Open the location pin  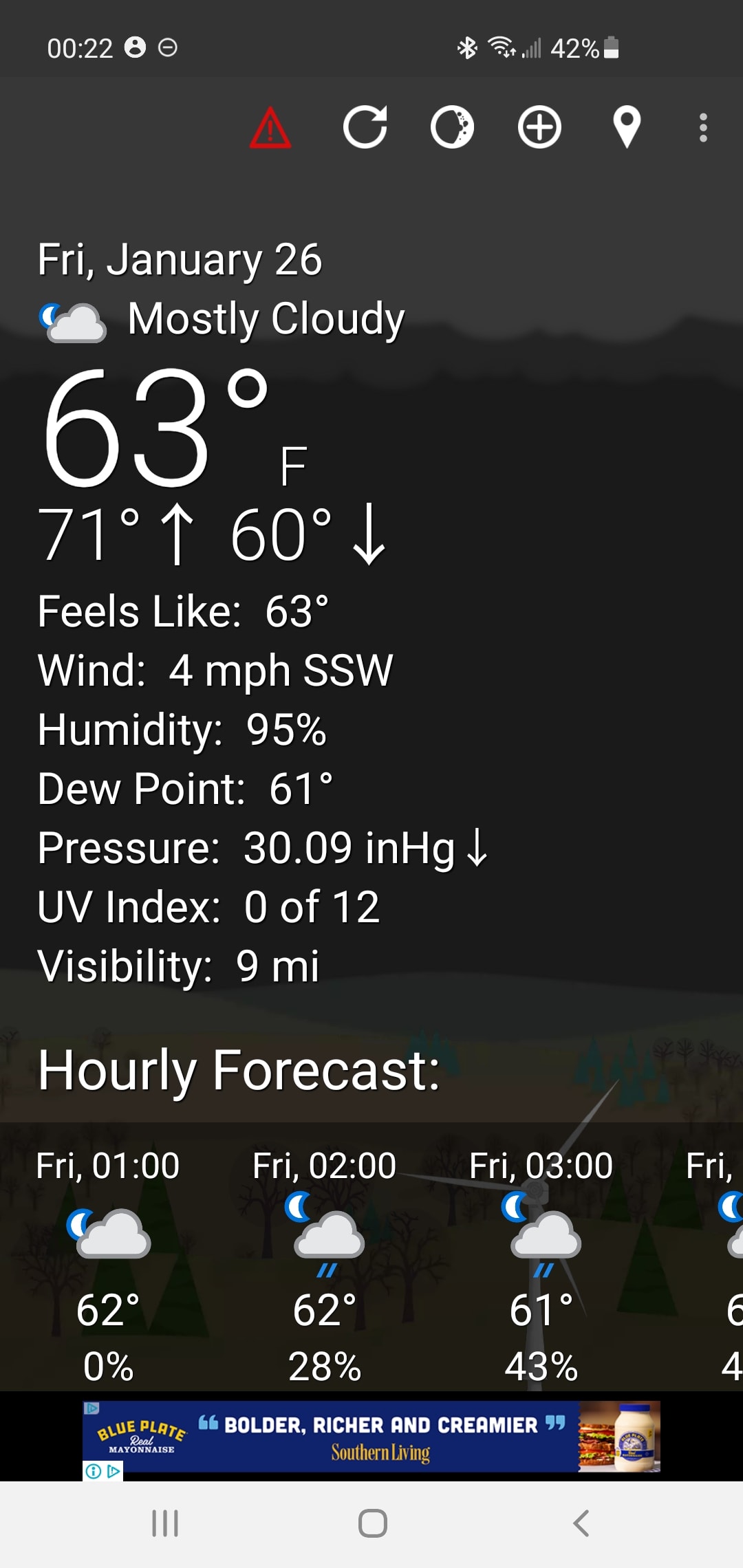coord(627,127)
